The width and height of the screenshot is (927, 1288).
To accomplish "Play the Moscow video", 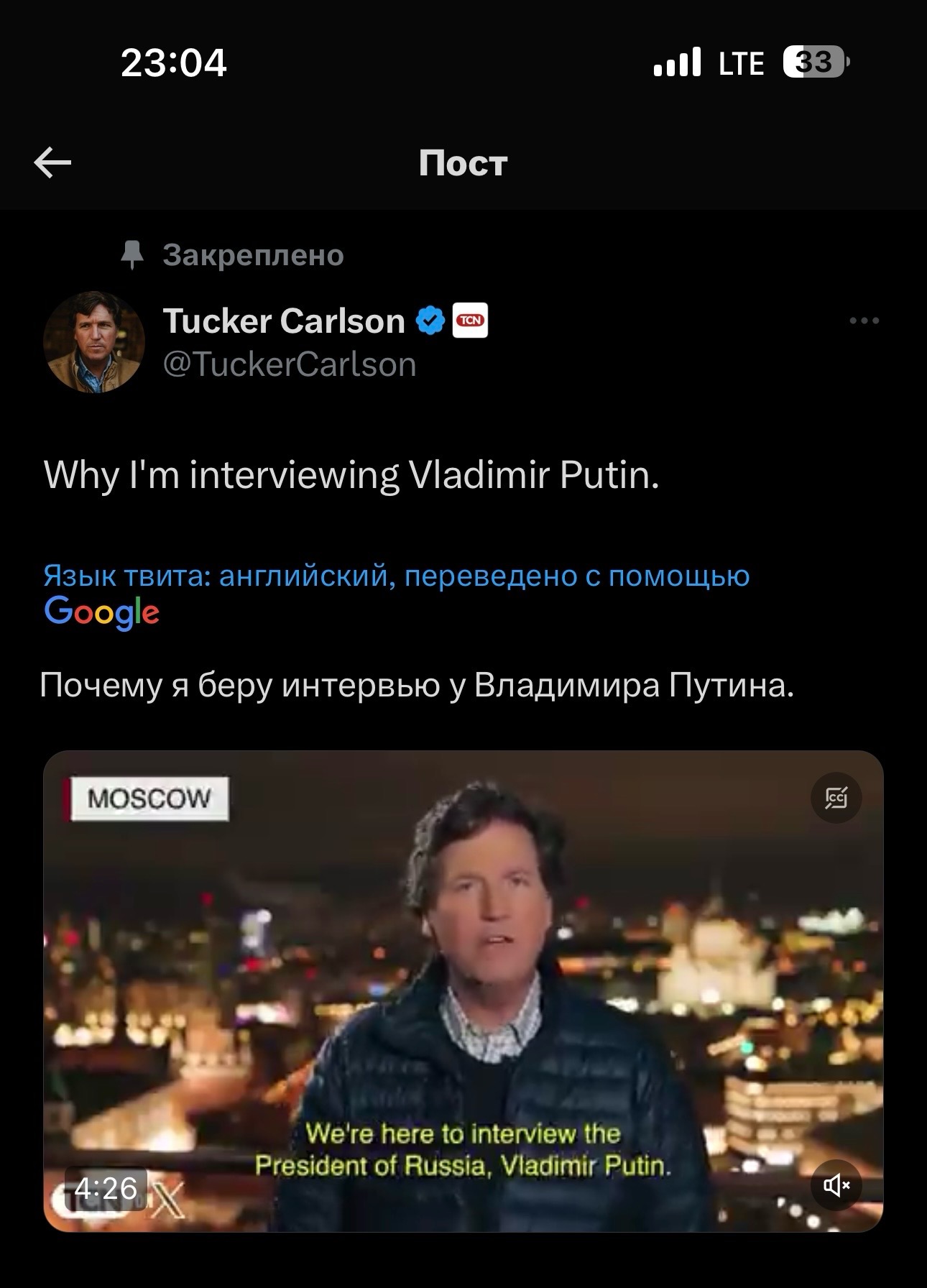I will 463,990.
